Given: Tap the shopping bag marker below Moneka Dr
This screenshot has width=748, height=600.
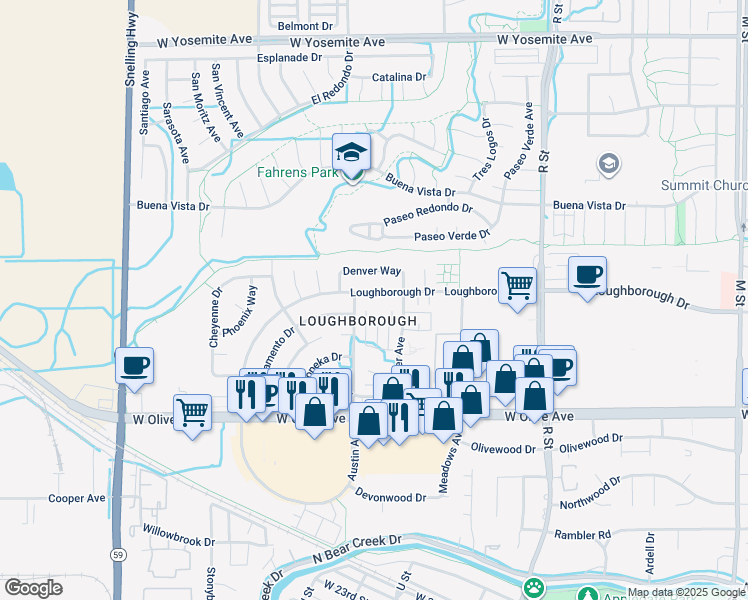Looking at the screenshot, I should pyautogui.click(x=314, y=412).
